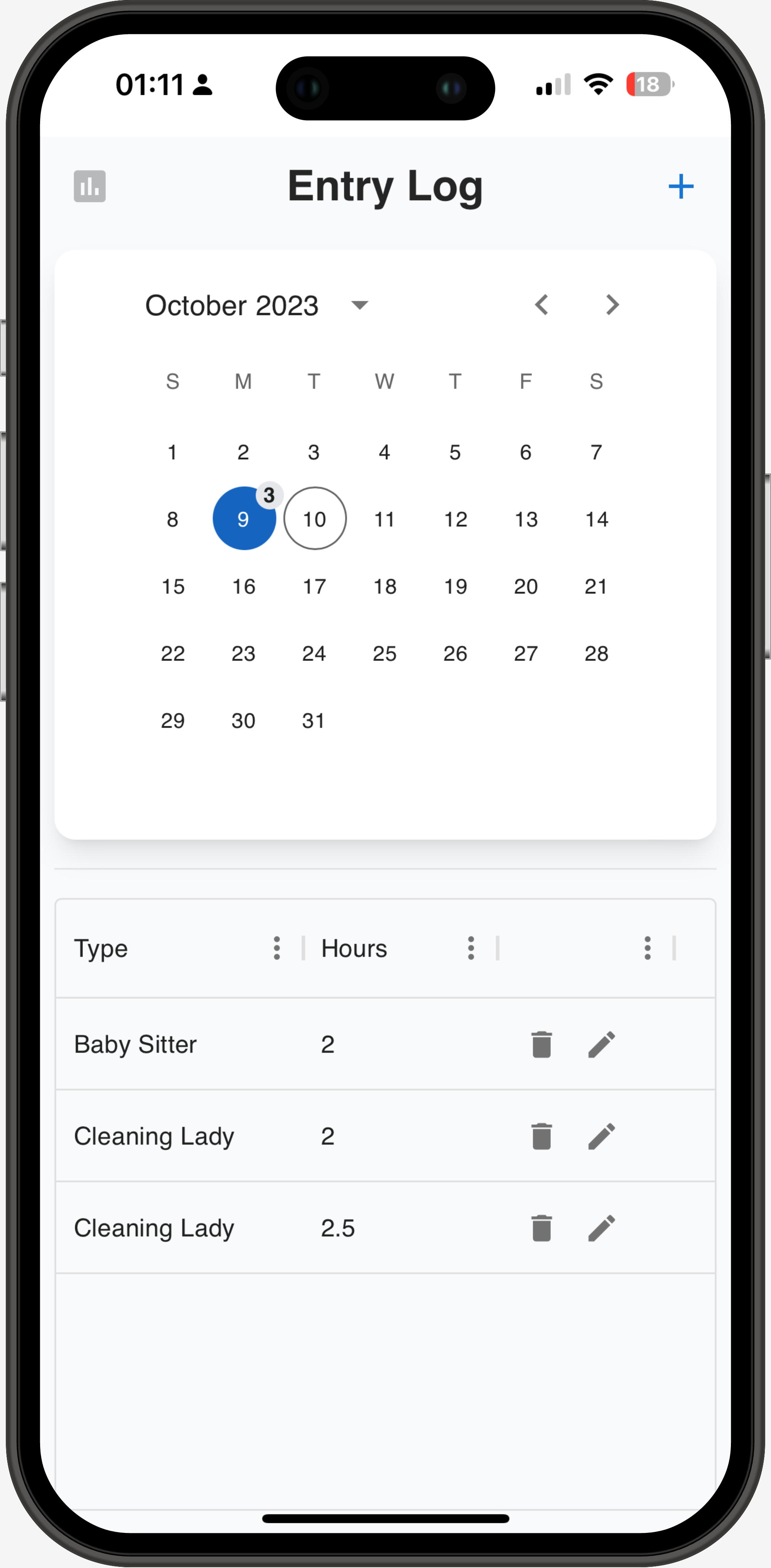Open the Type column options menu
This screenshot has height=1568, width=771.
point(277,948)
